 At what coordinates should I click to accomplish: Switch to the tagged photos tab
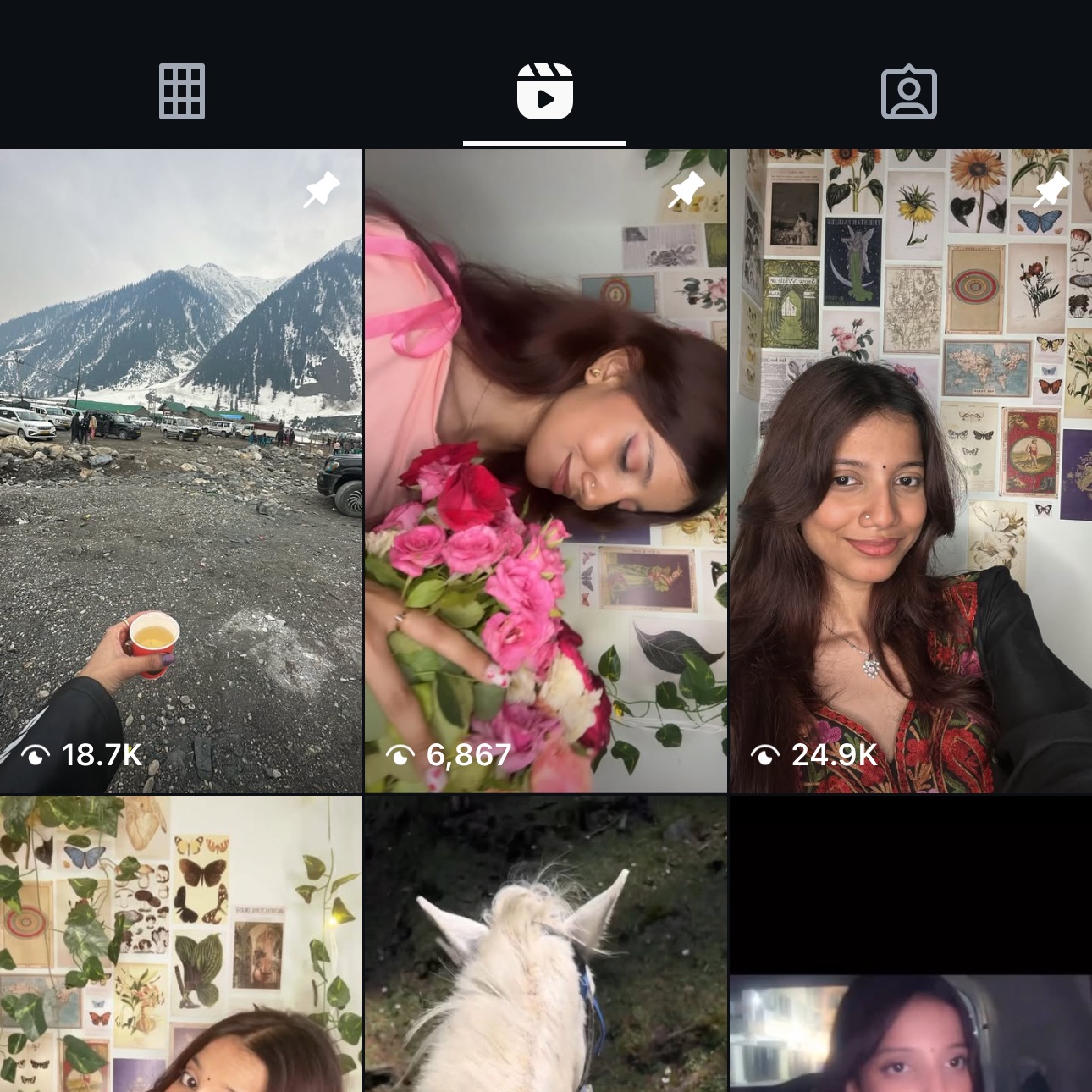pos(908,91)
